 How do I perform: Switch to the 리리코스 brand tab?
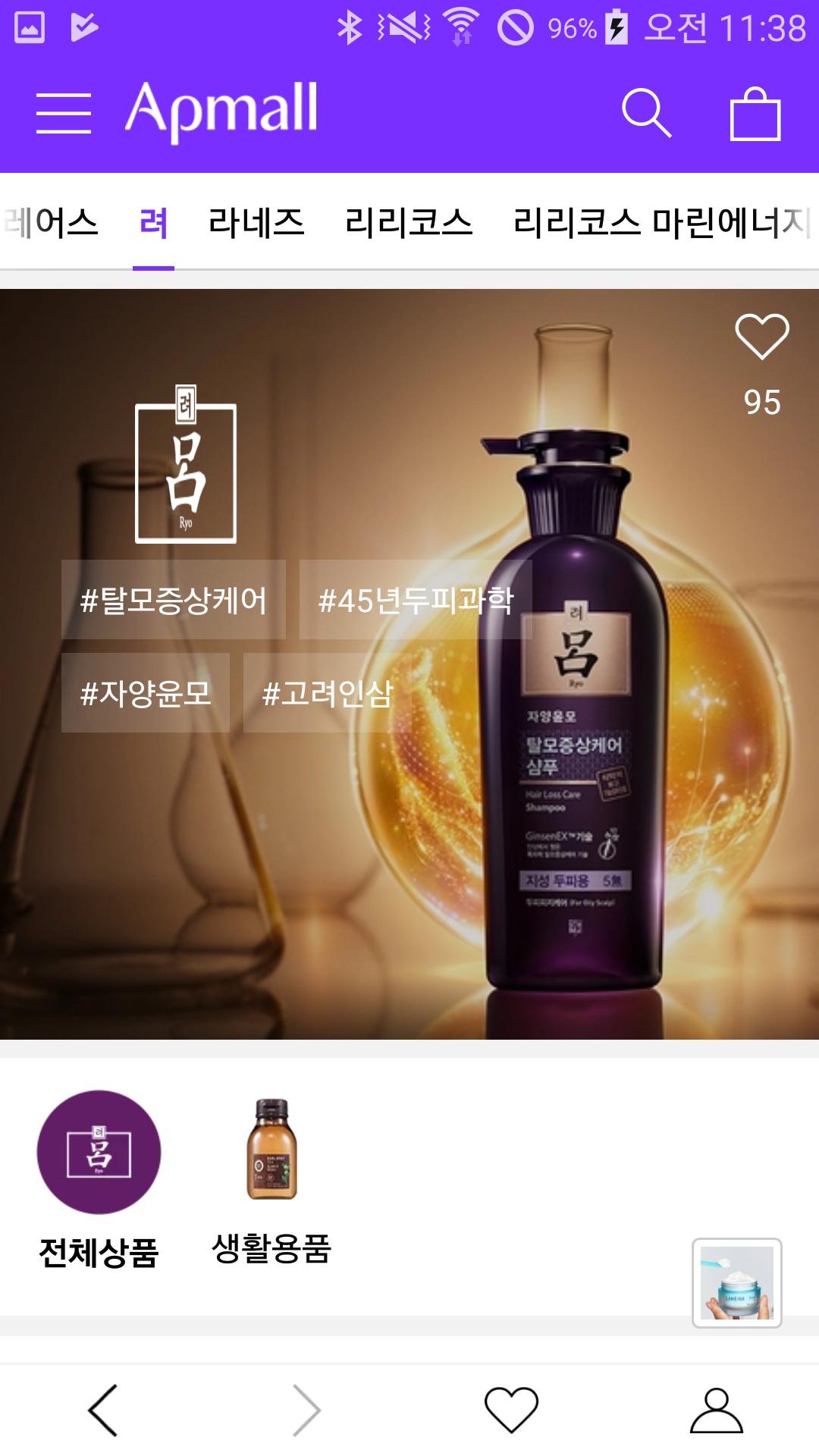pos(408,223)
